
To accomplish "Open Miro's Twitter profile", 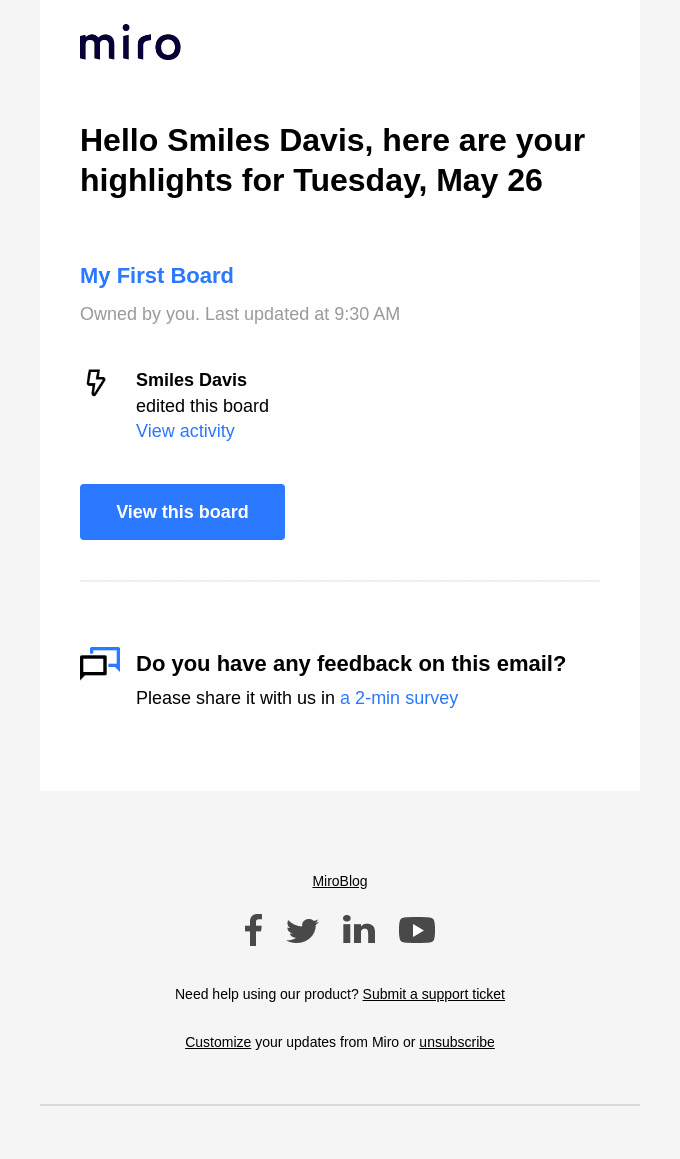I will point(302,930).
